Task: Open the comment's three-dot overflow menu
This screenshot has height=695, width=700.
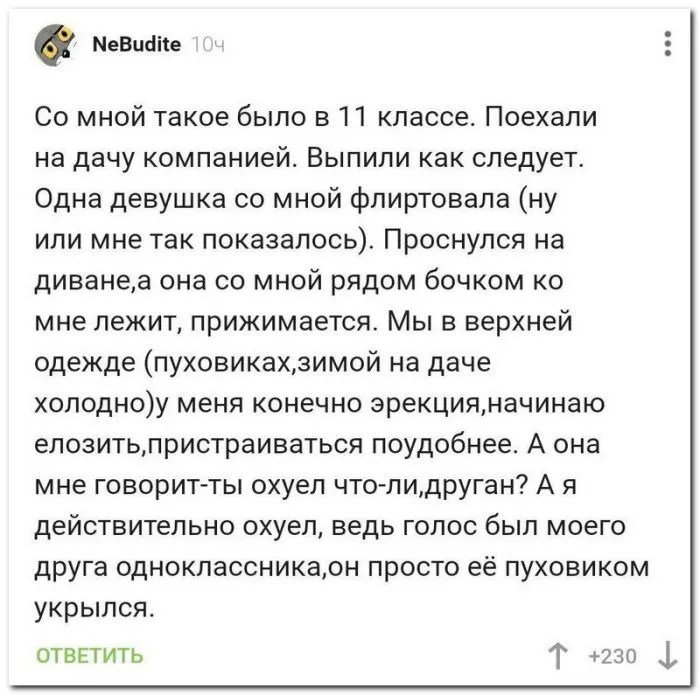Action: tap(668, 45)
